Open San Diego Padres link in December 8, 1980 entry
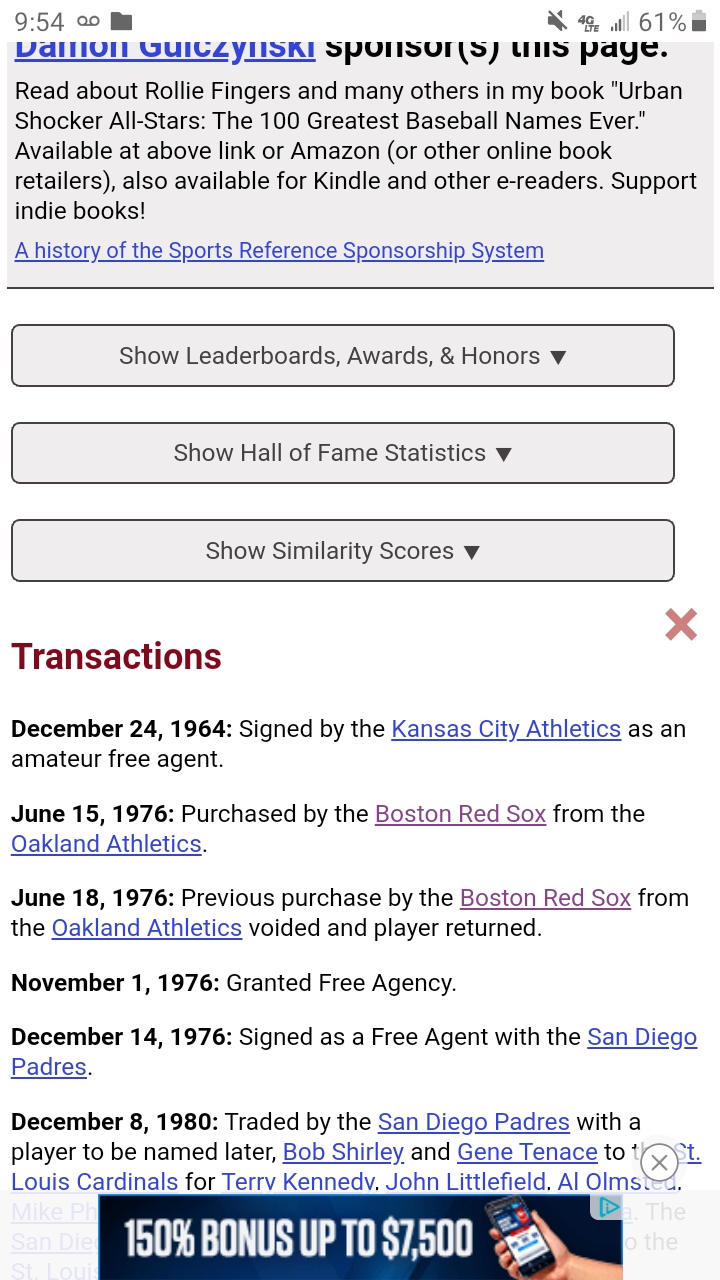Screen dimensions: 720x1280 point(474,1122)
